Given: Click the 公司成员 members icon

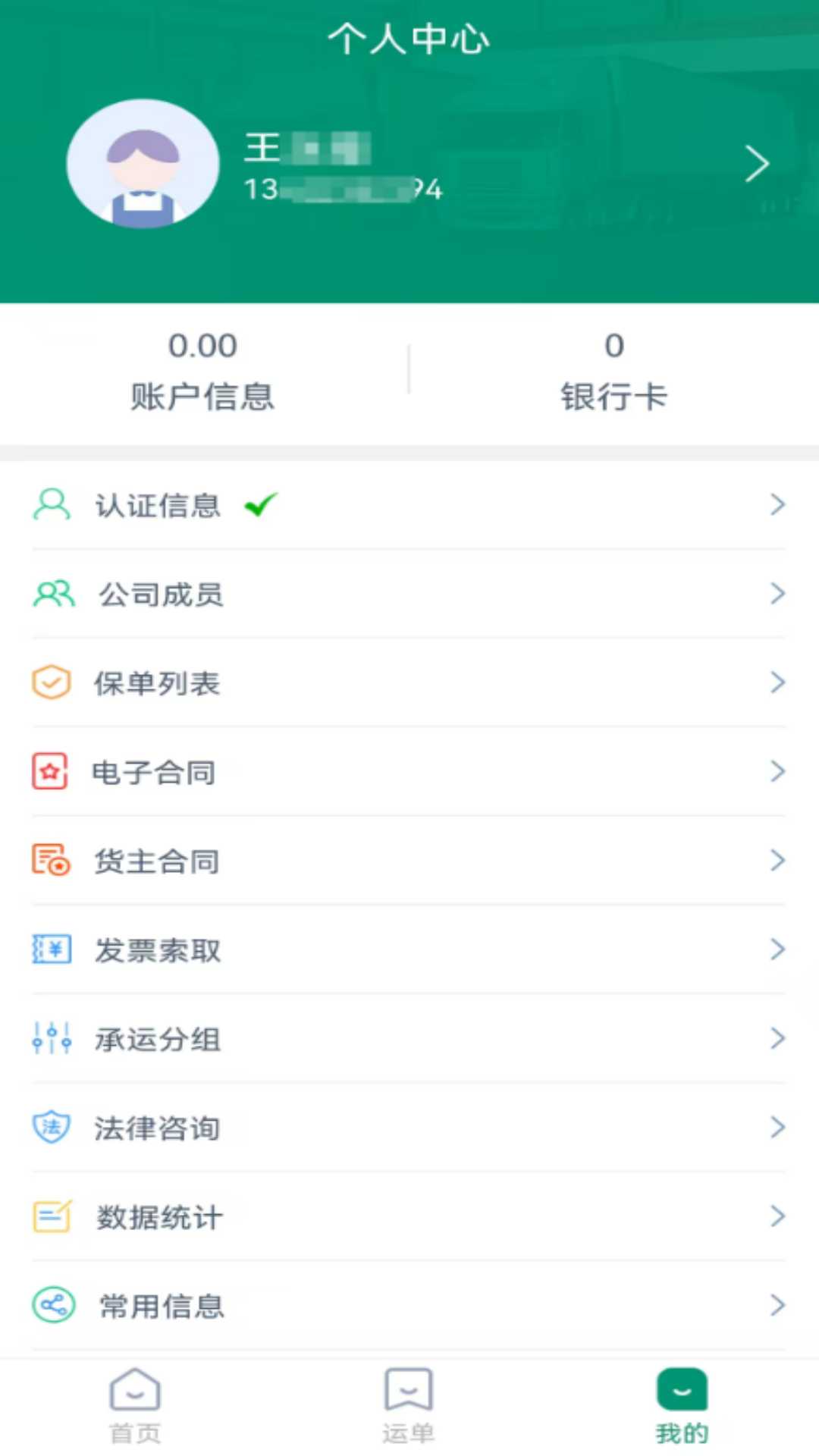Looking at the screenshot, I should tap(52, 594).
